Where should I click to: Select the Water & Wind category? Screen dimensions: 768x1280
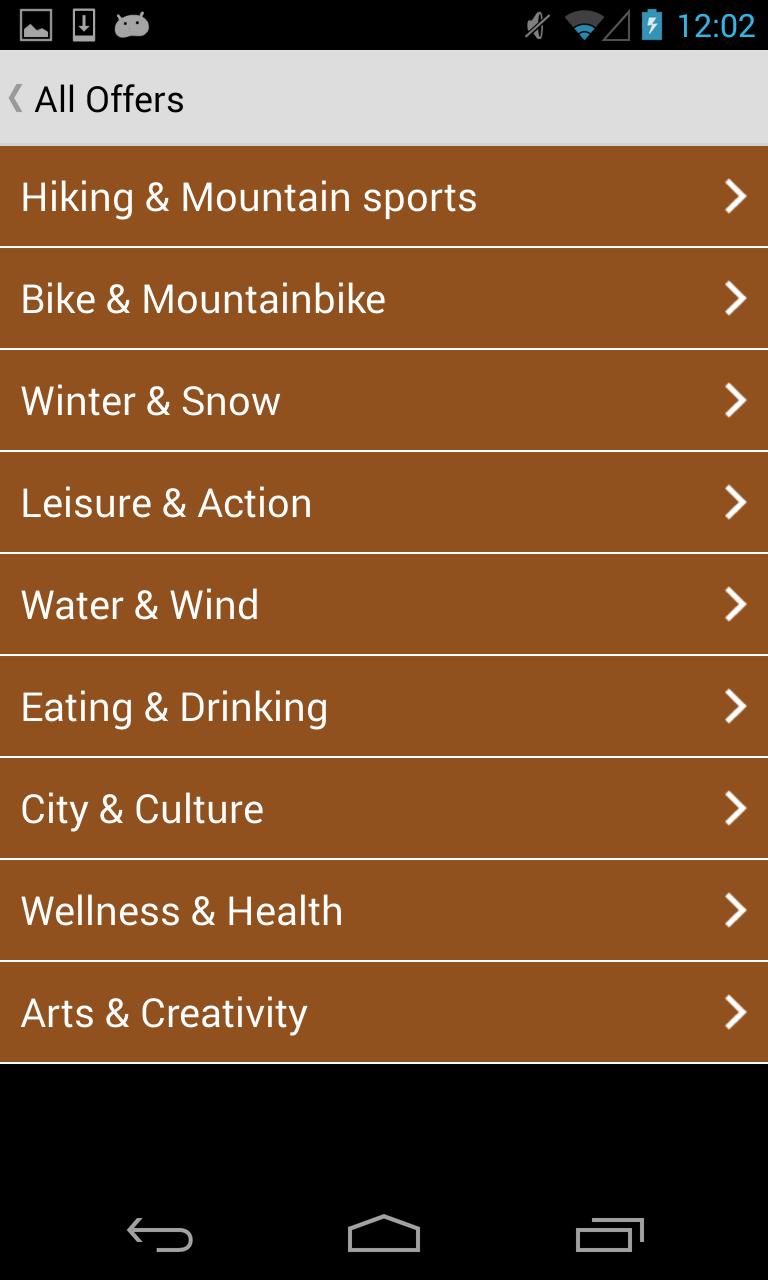pyautogui.click(x=384, y=604)
